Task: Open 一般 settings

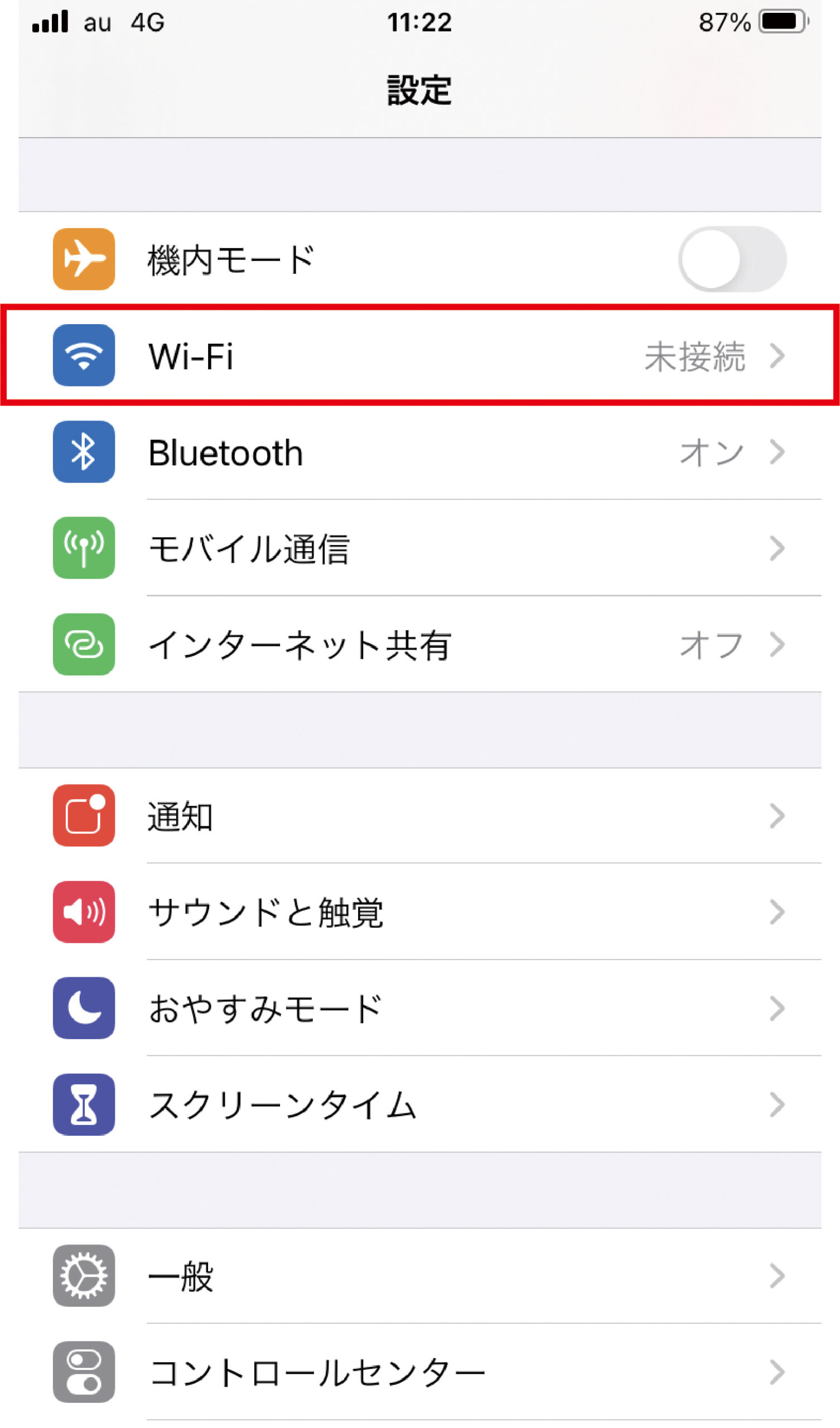Action: pyautogui.click(x=420, y=1276)
